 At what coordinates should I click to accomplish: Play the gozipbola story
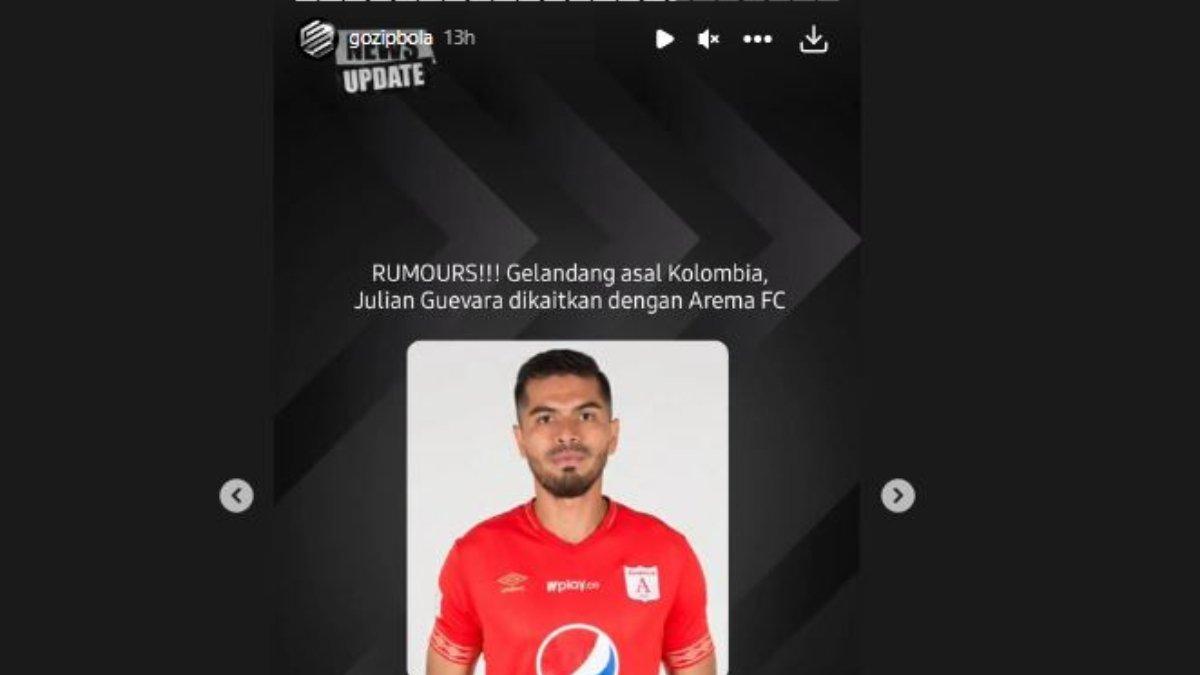(664, 39)
